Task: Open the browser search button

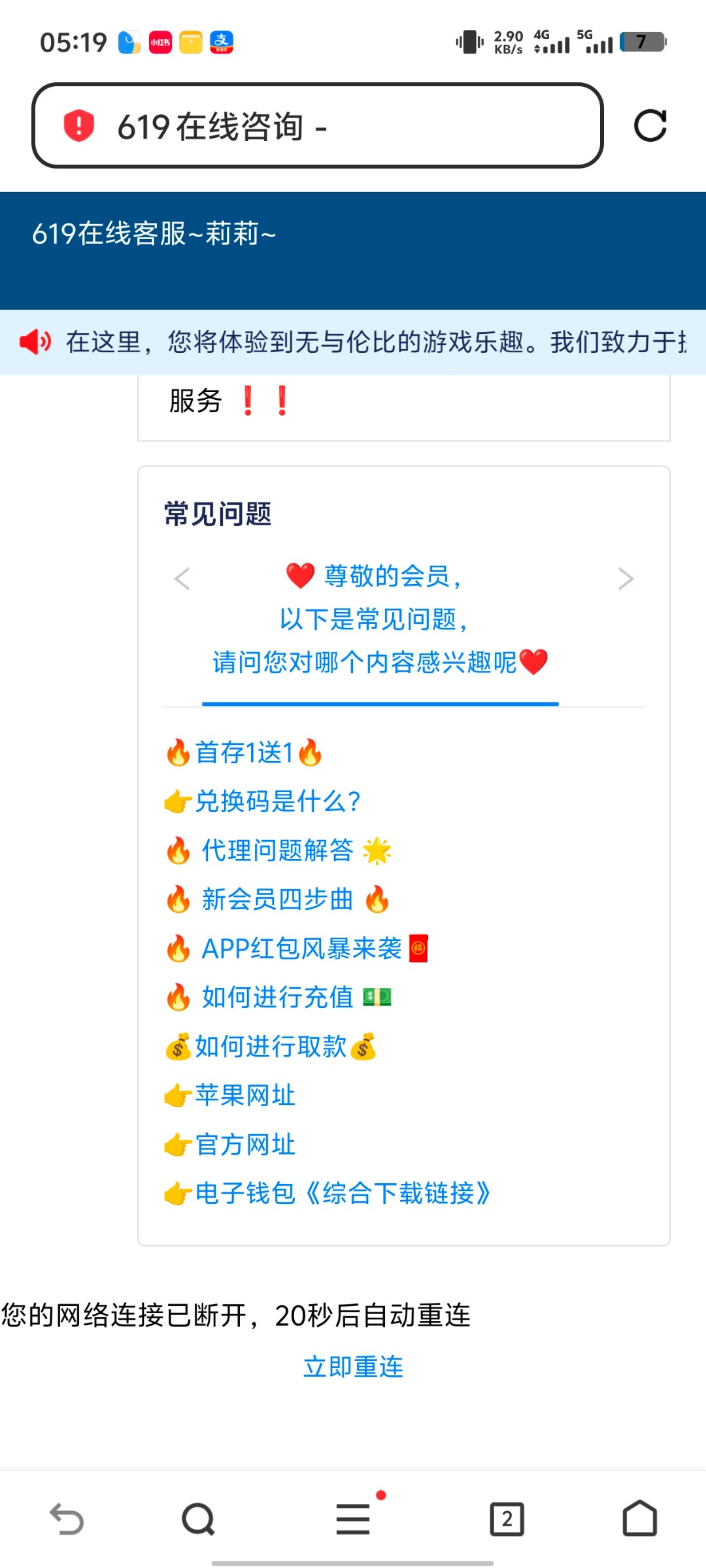Action: (198, 1518)
